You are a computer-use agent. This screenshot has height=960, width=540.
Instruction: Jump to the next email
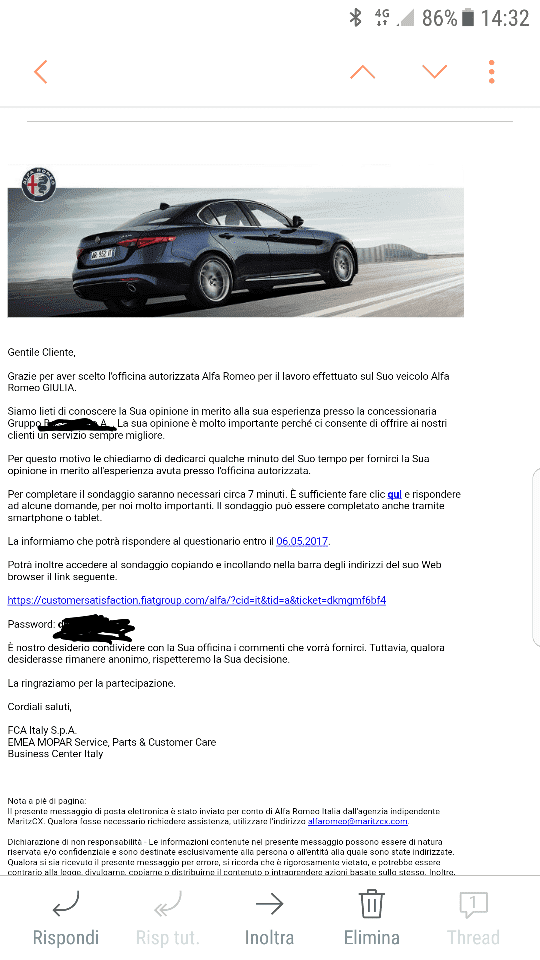(x=435, y=72)
